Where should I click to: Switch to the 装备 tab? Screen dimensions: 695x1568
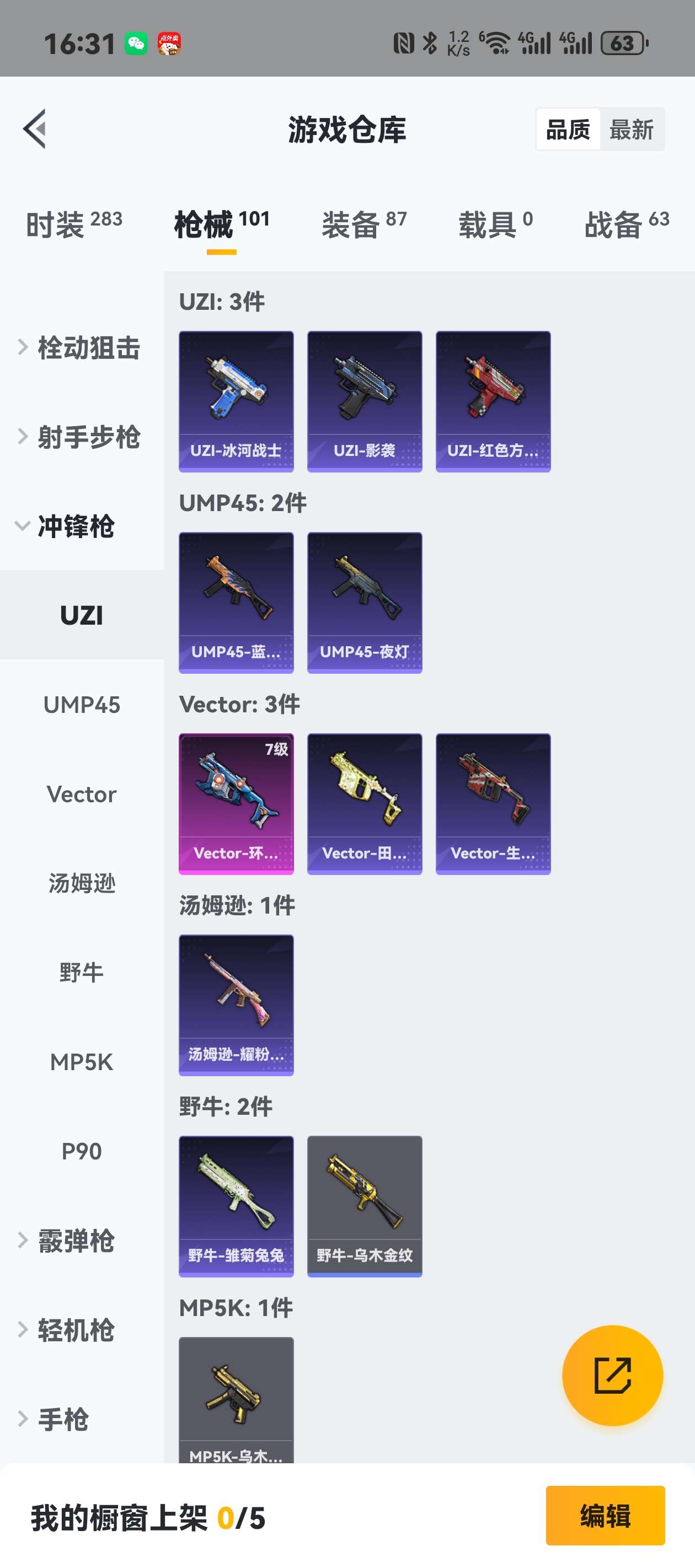click(x=363, y=224)
